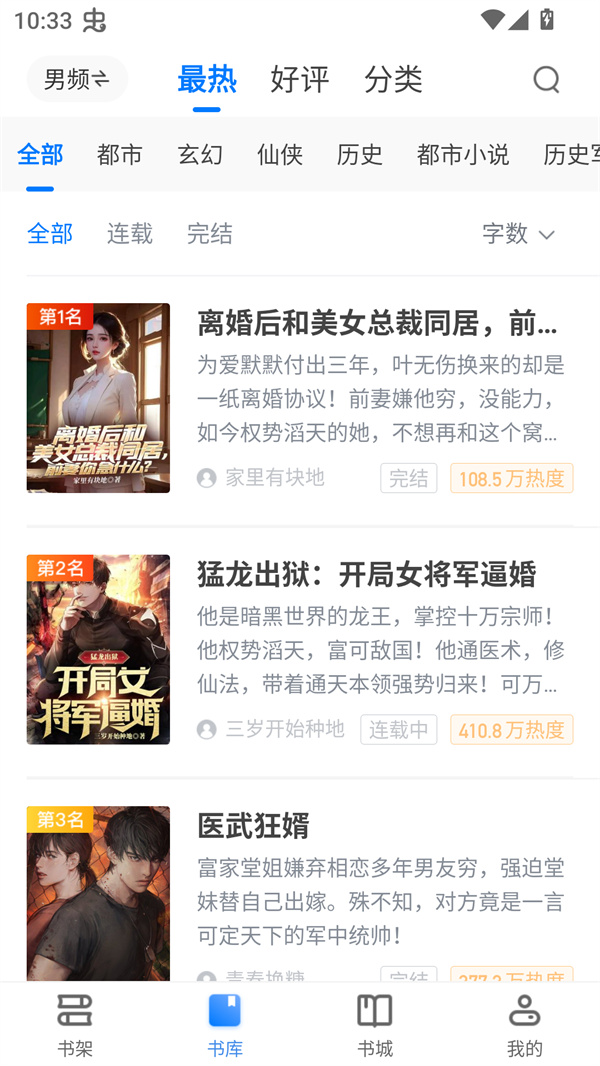Tap the 最热 tab
Viewport: 600px width, 1066px height.
207,80
